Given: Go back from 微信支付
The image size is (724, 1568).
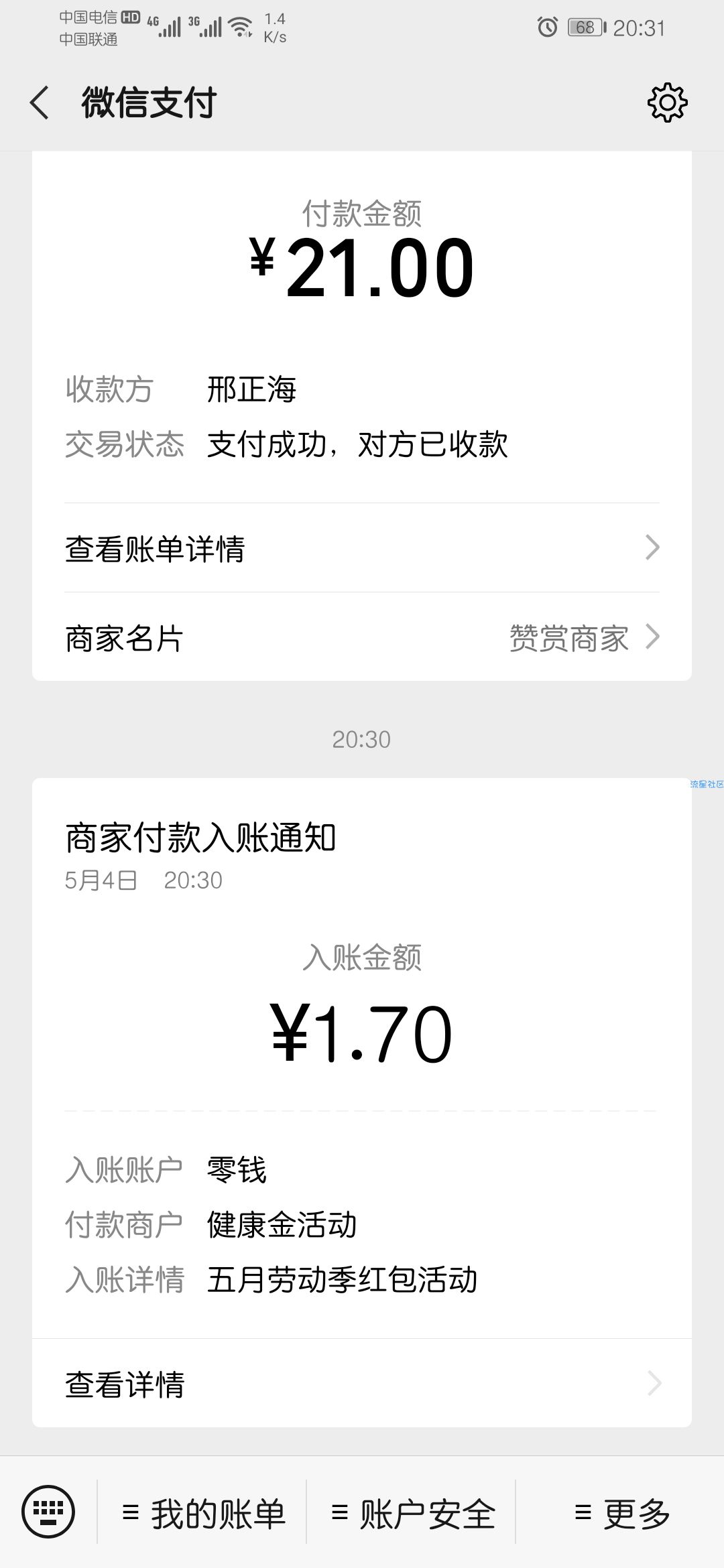Looking at the screenshot, I should (40, 103).
